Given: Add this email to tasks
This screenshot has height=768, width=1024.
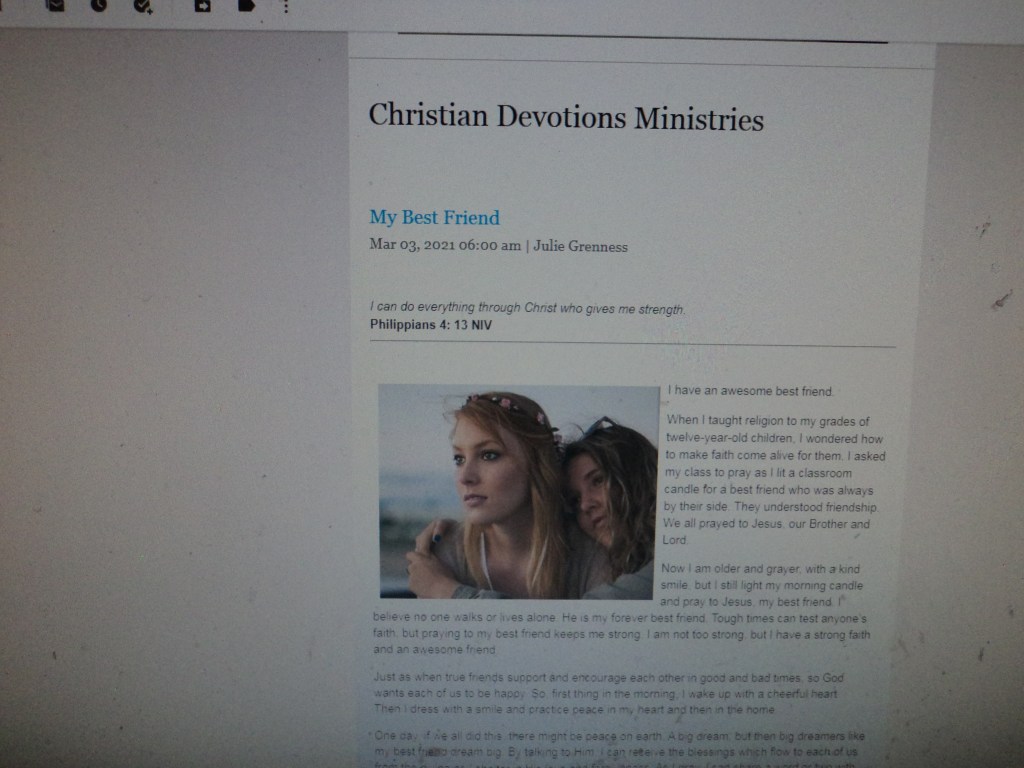Looking at the screenshot, I should [x=142, y=5].
